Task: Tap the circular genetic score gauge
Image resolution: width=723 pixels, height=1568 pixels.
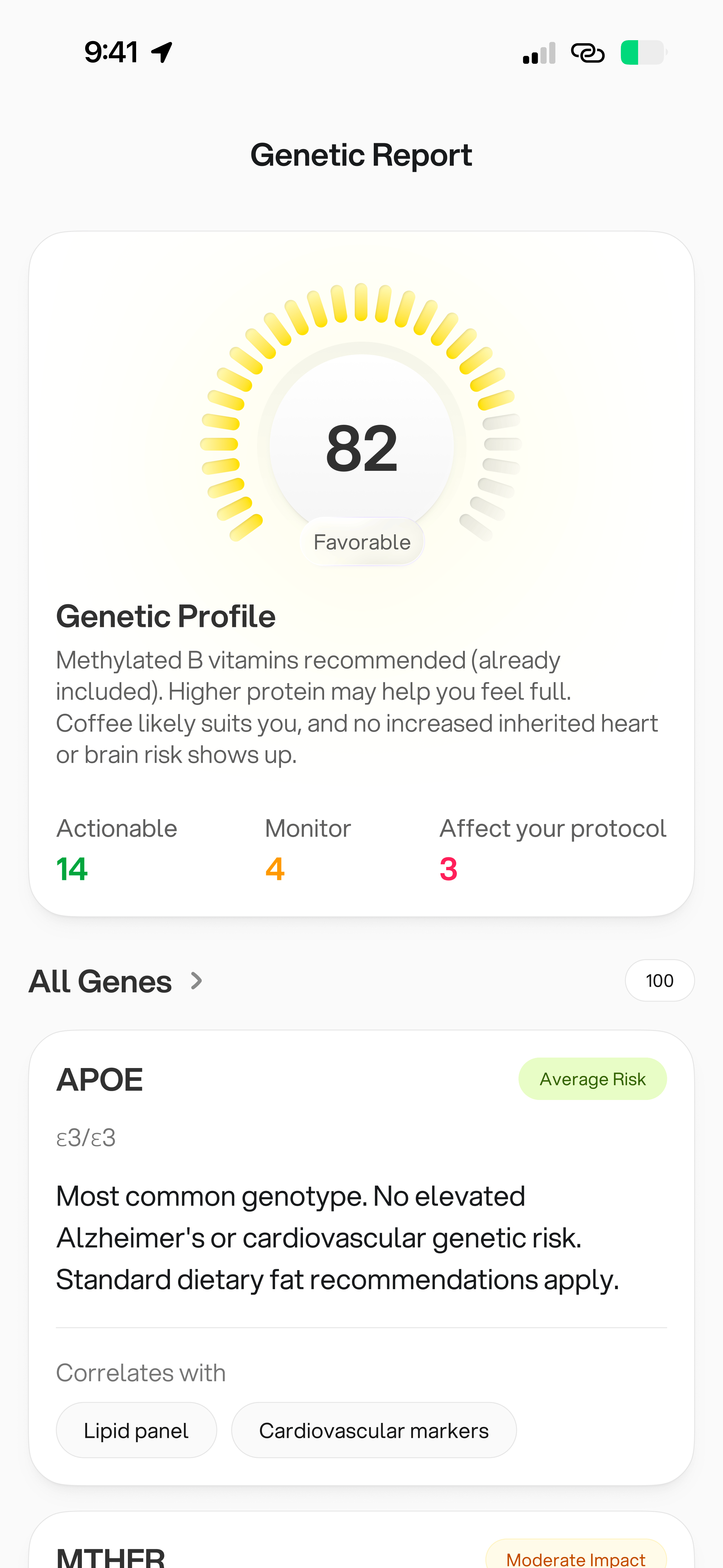Action: 361,448
